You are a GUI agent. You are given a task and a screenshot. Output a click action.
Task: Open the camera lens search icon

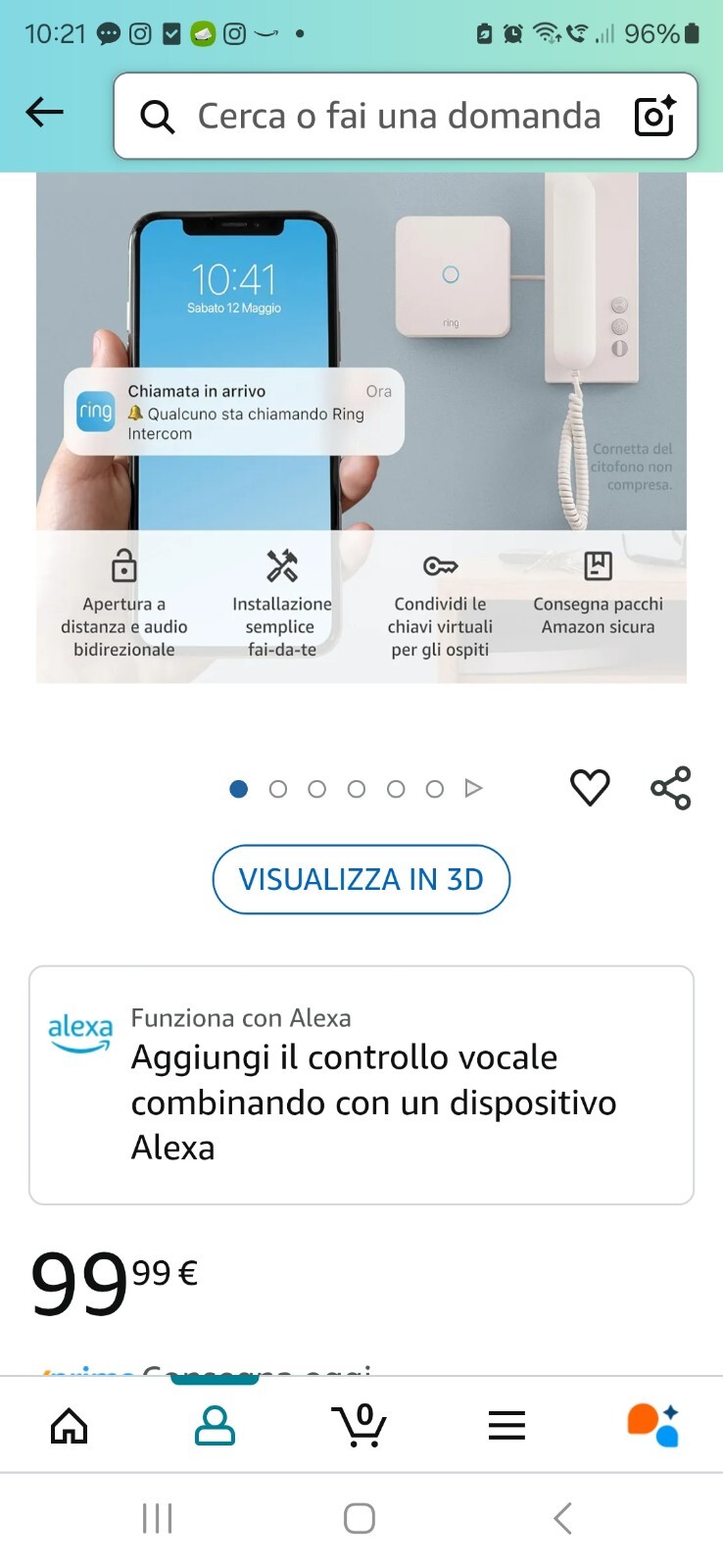(654, 116)
